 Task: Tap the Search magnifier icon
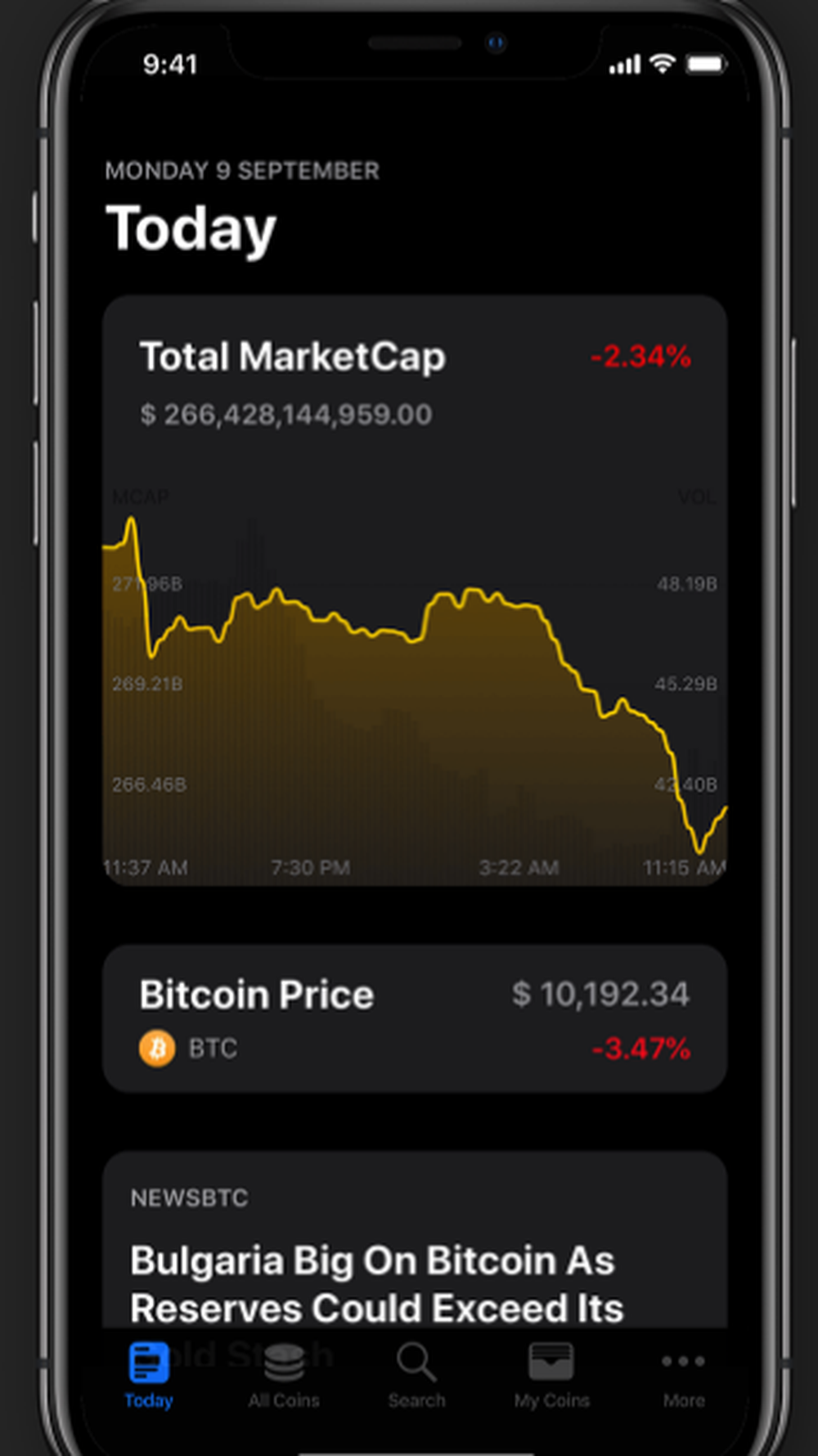pyautogui.click(x=416, y=1358)
